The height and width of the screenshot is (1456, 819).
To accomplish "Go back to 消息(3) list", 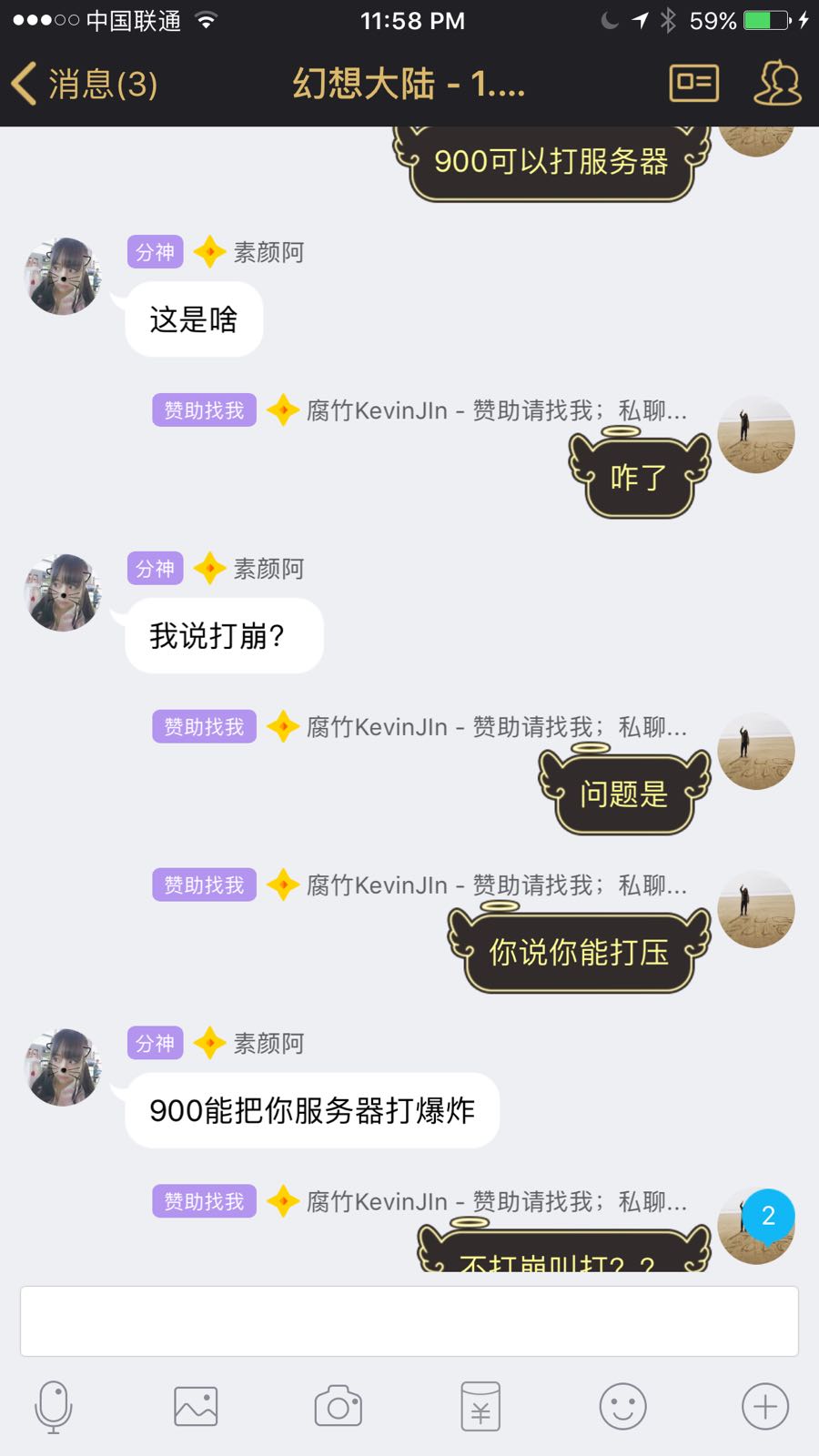I will pos(85,84).
